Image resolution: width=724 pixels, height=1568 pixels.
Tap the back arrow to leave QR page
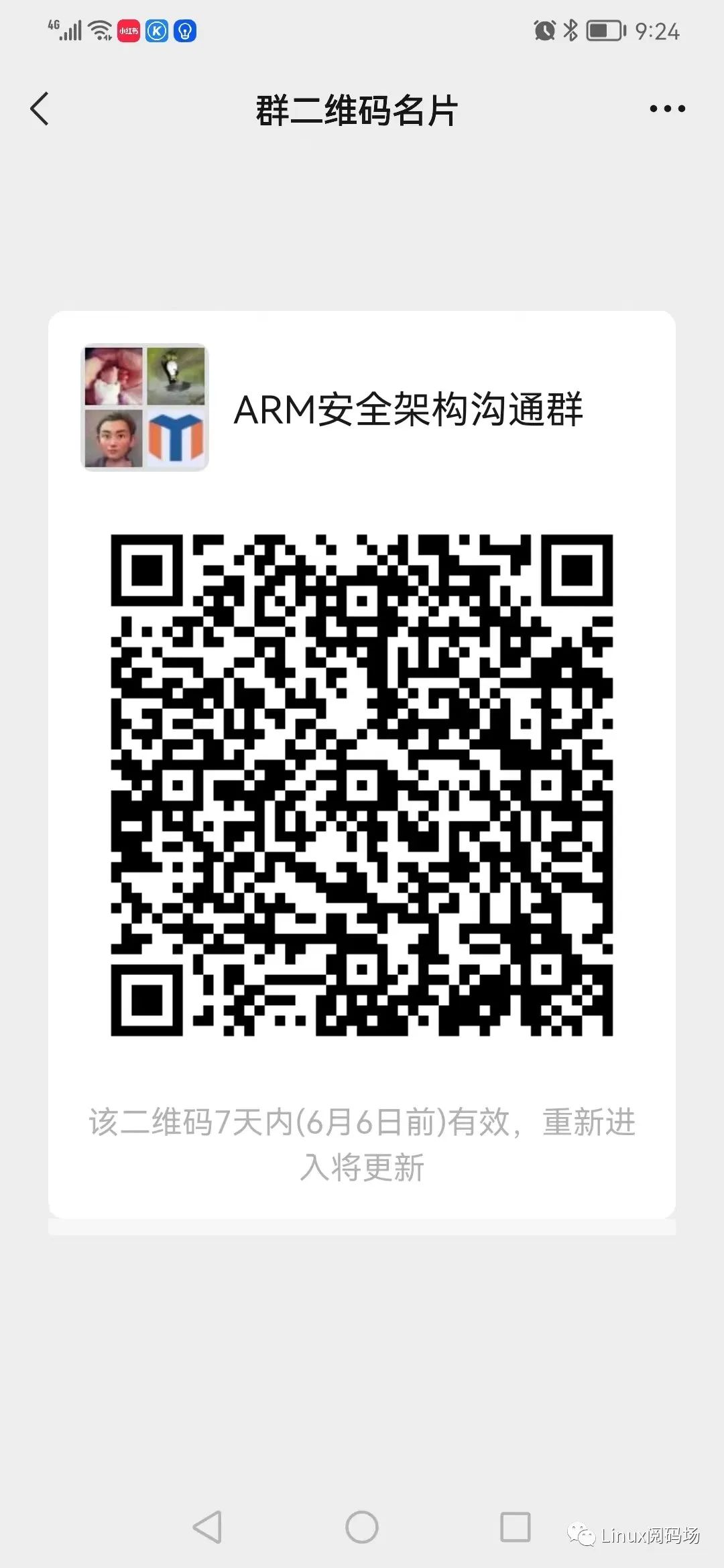tap(40, 107)
